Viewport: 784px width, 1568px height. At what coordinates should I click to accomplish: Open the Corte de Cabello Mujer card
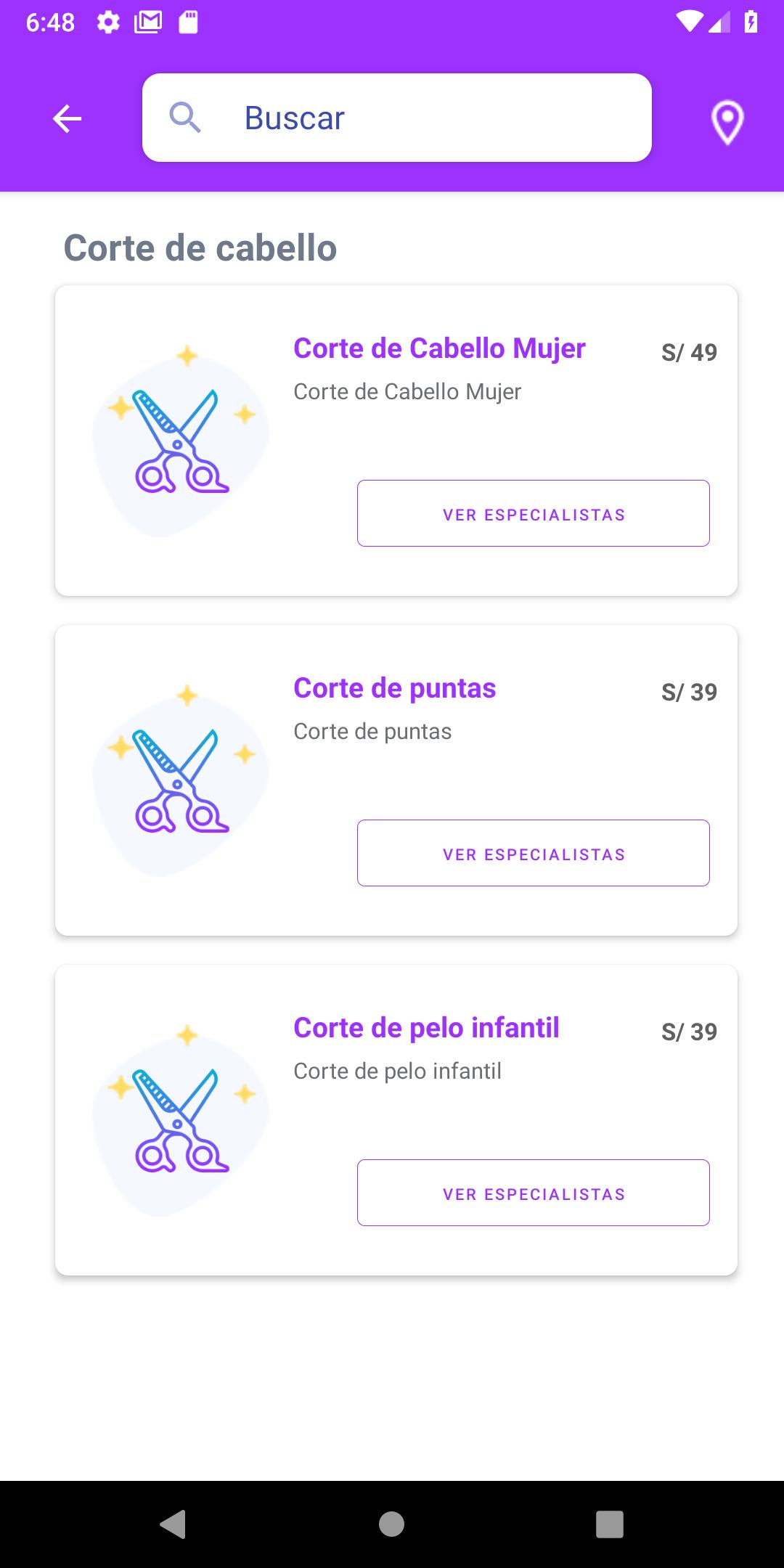pos(396,441)
